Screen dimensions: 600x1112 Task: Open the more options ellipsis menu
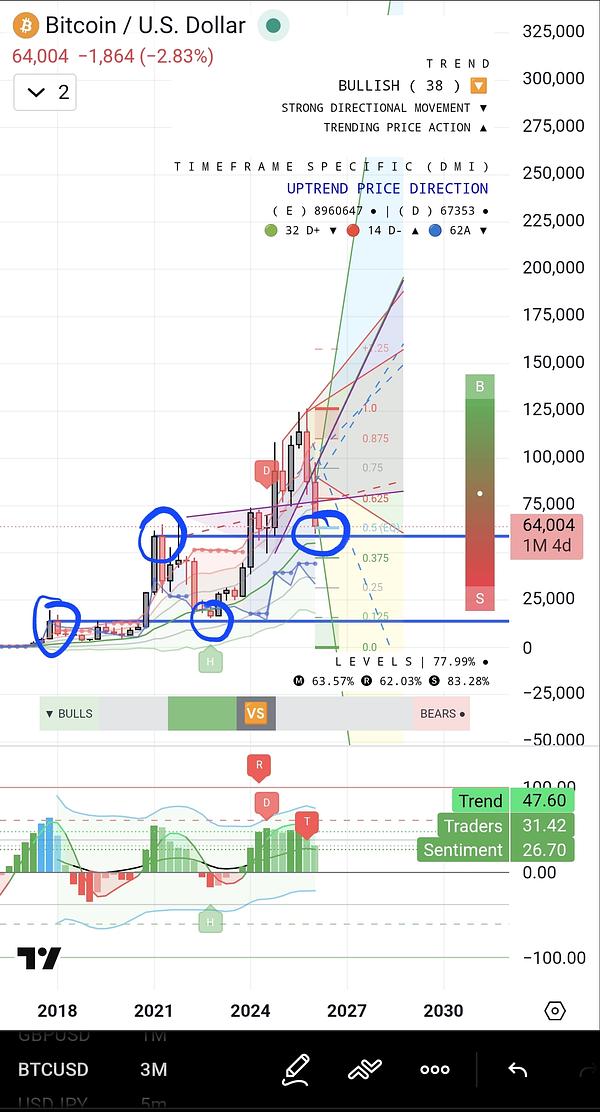point(435,1069)
